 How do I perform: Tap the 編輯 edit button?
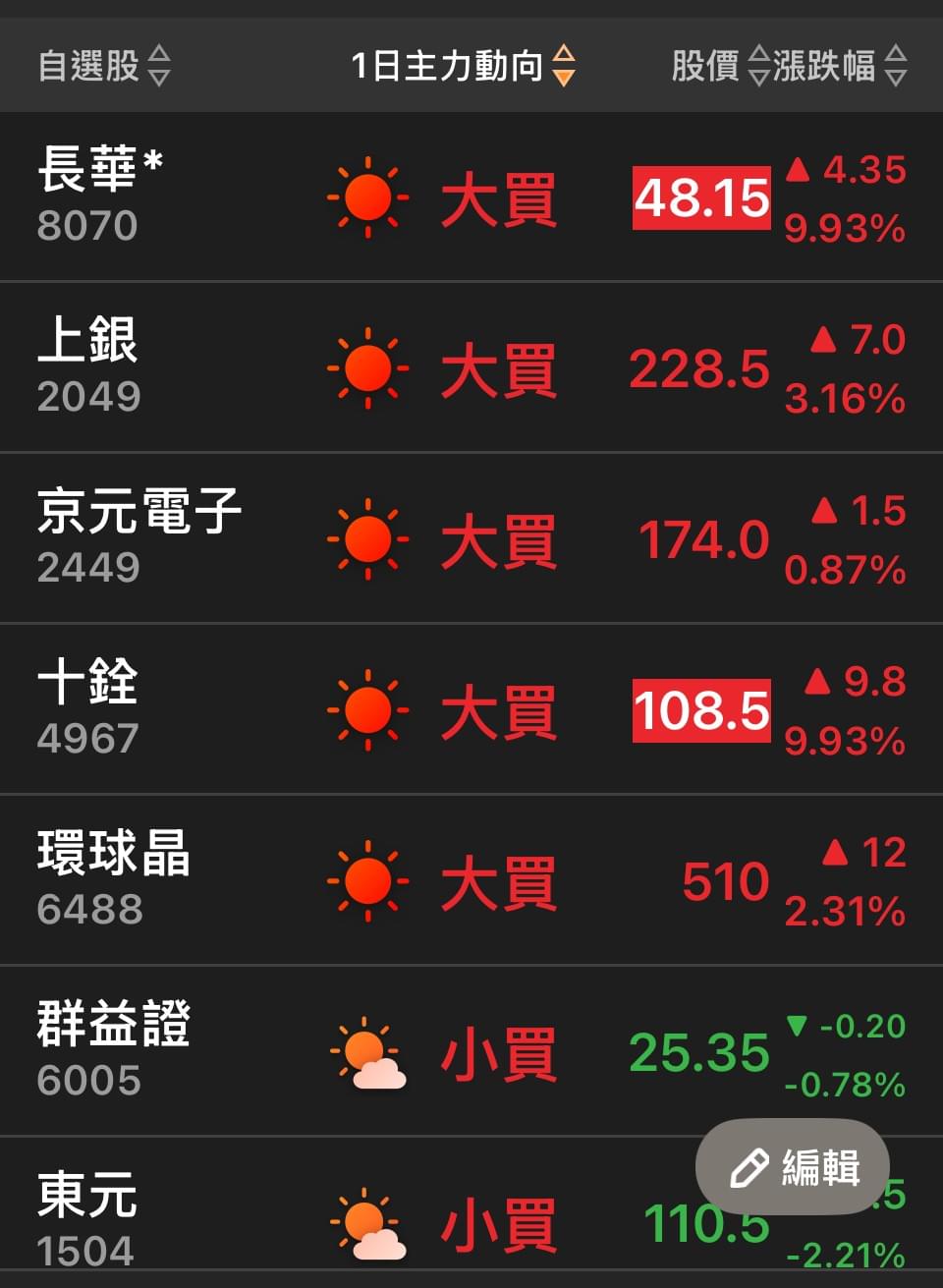(793, 1167)
